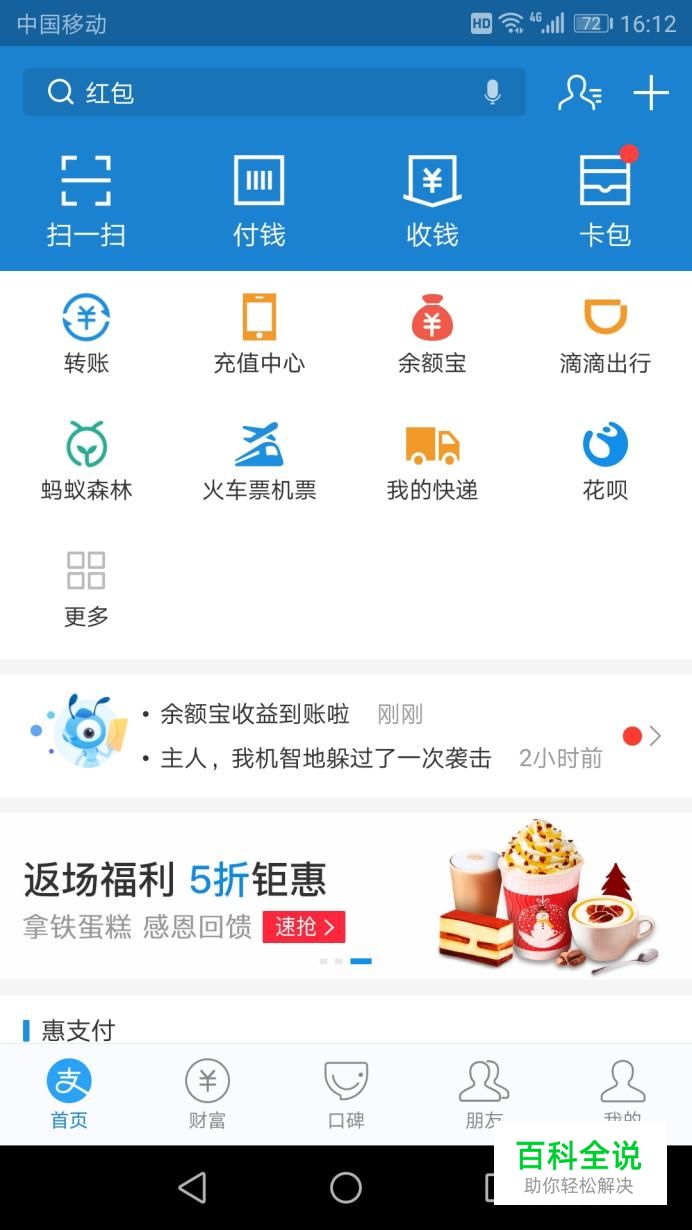The width and height of the screenshot is (692, 1230).
Task: Switch to the 财富 tab
Action: [207, 1094]
